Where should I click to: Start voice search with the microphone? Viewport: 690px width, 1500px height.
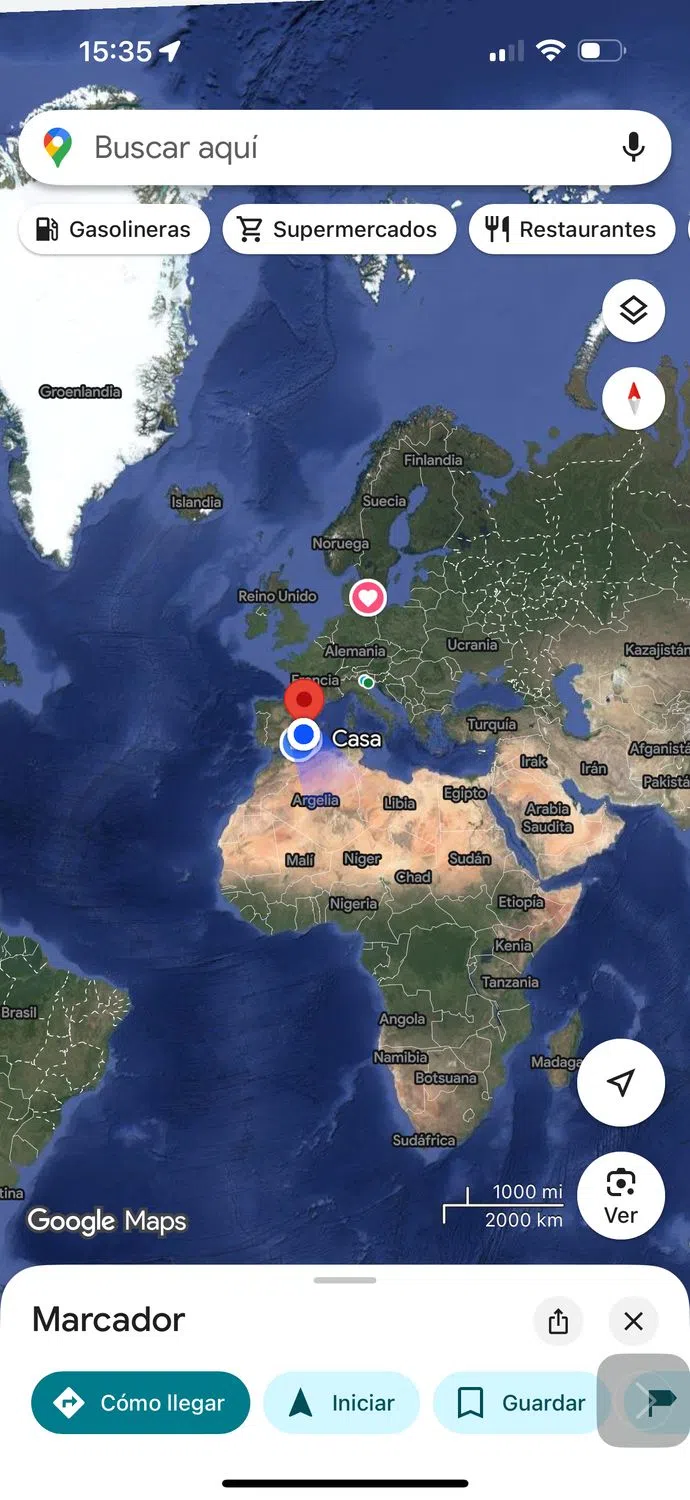tap(633, 148)
